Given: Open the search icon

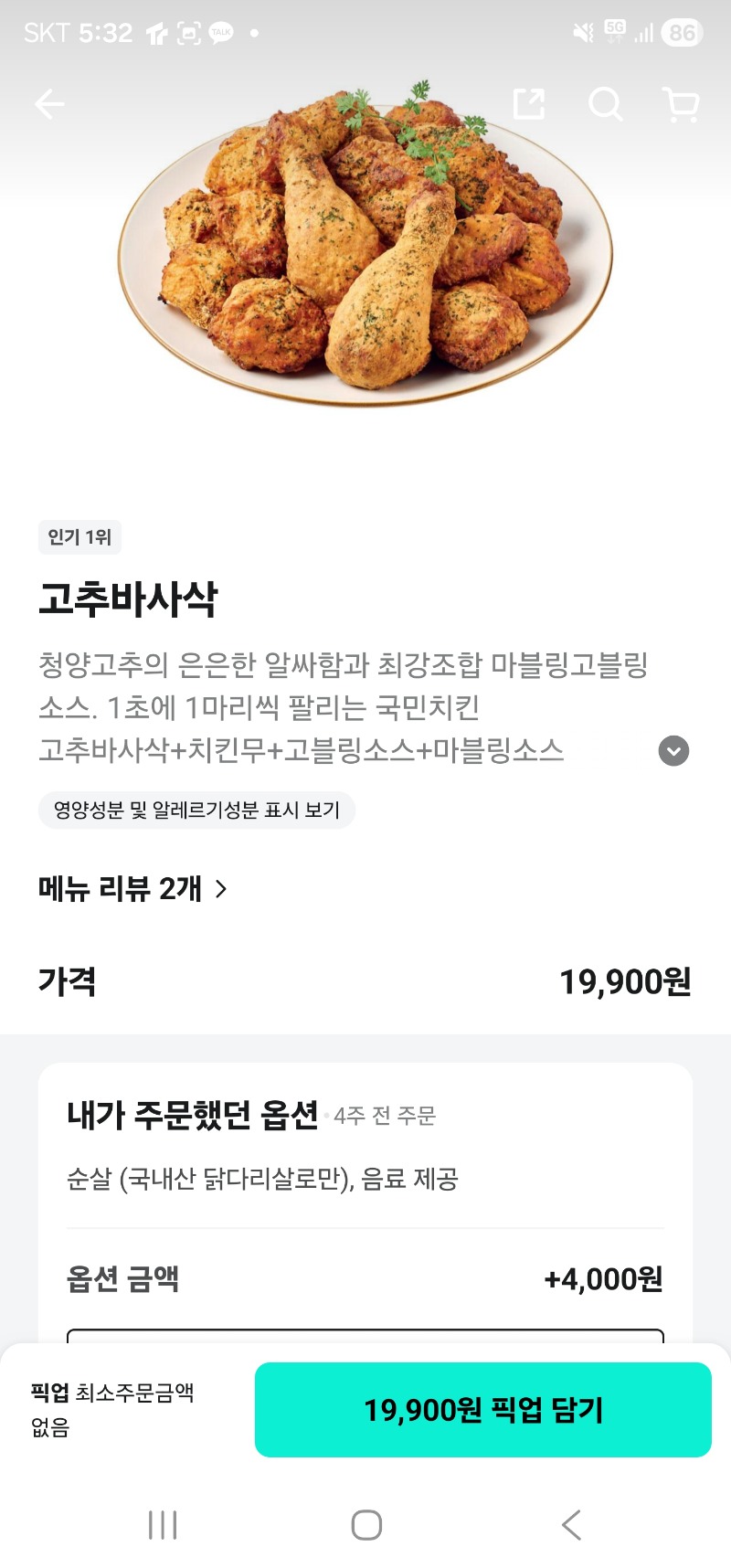Looking at the screenshot, I should tap(605, 104).
